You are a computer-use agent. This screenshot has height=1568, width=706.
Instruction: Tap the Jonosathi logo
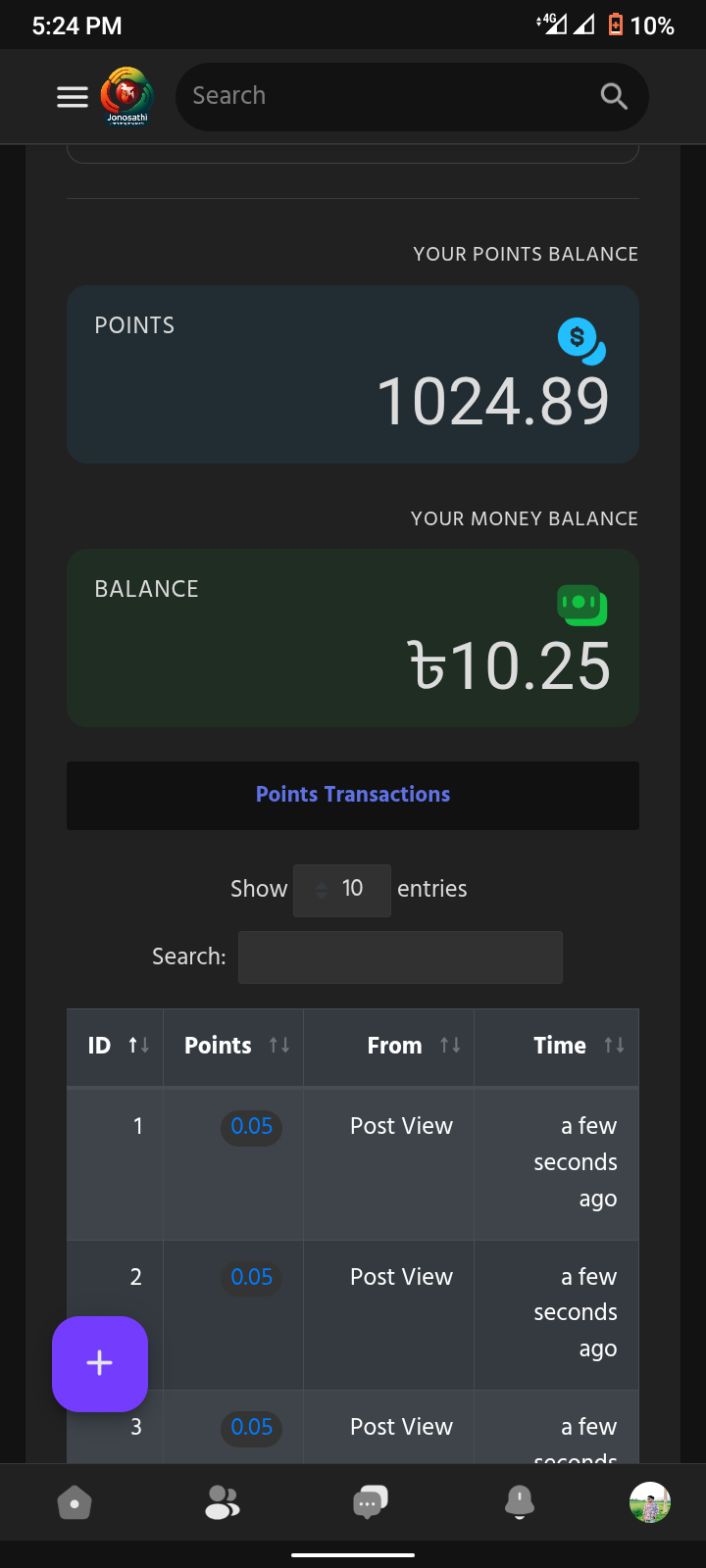(x=127, y=96)
